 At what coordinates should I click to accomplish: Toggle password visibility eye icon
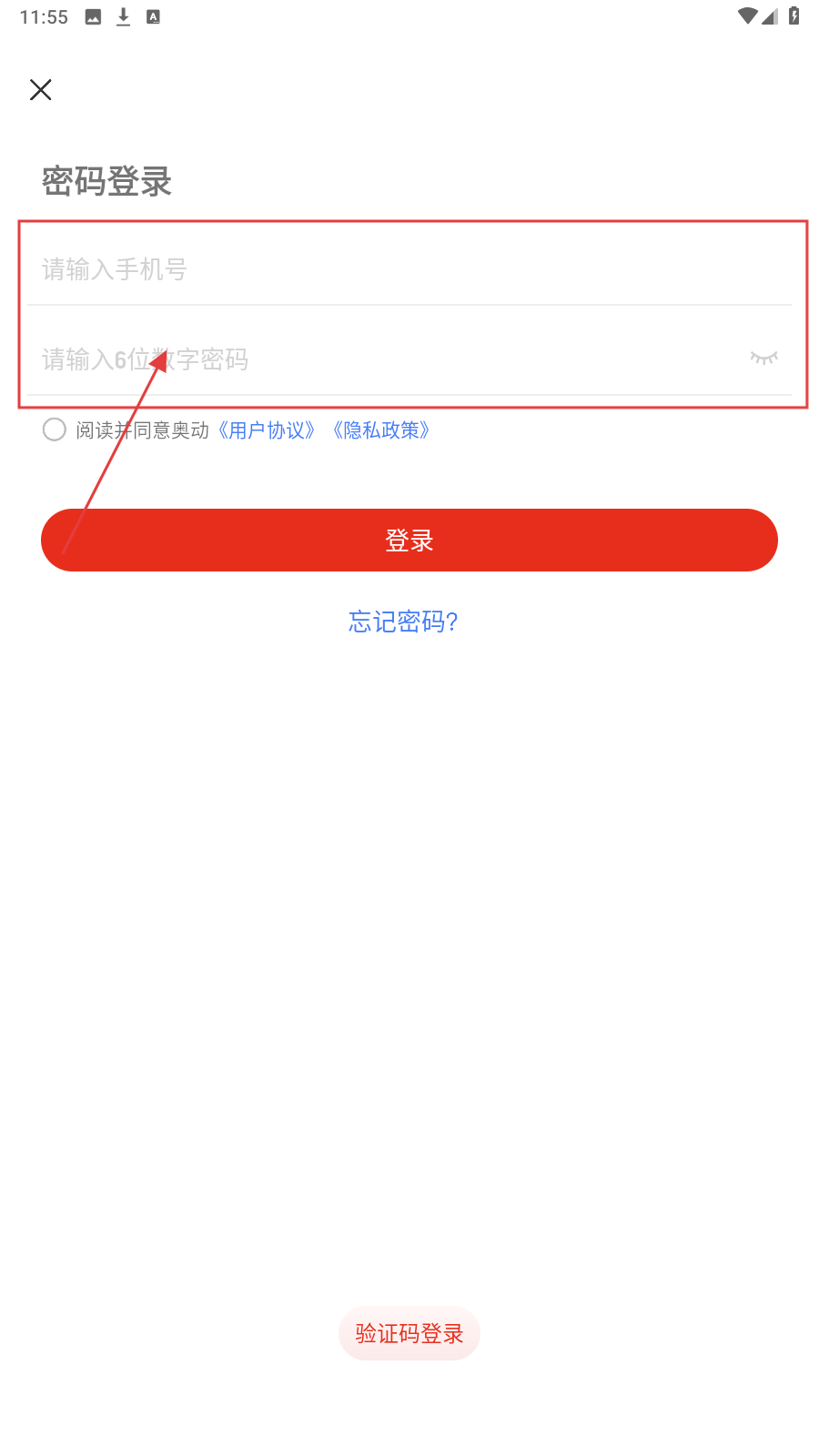tap(763, 358)
